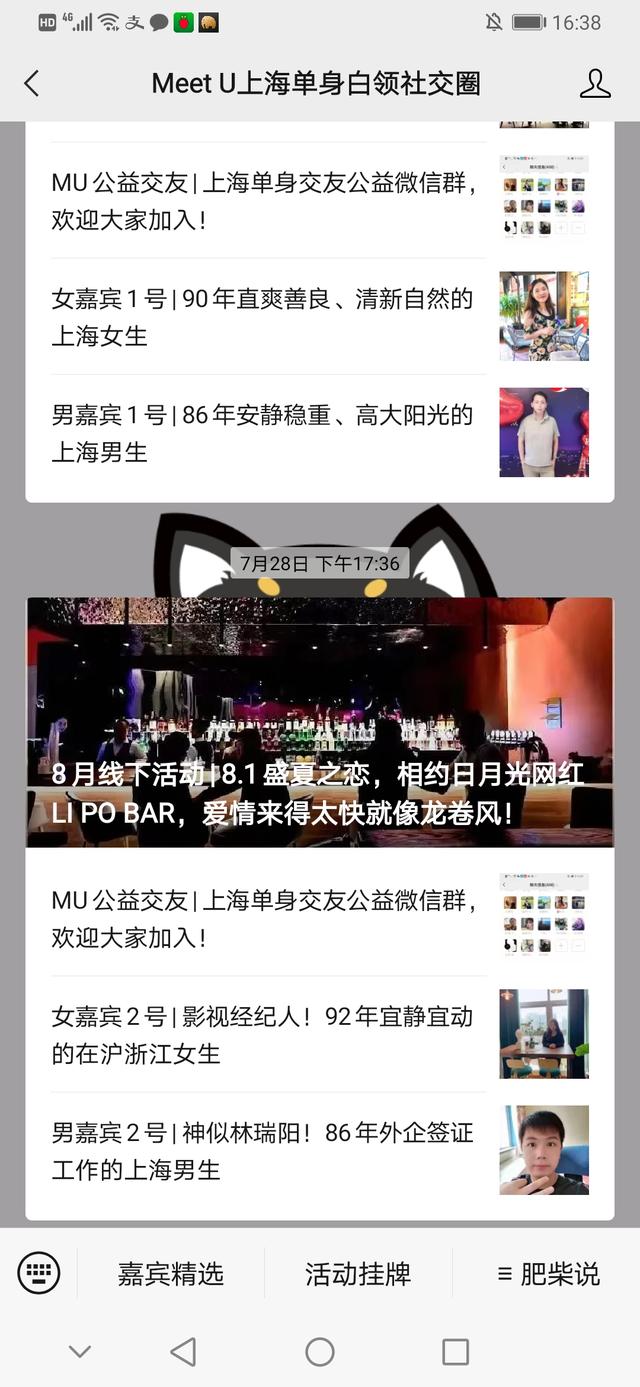640x1387 pixels.
Task: Open 男嘉宾2号 神似林瑞阳 article
Action: (320, 1151)
